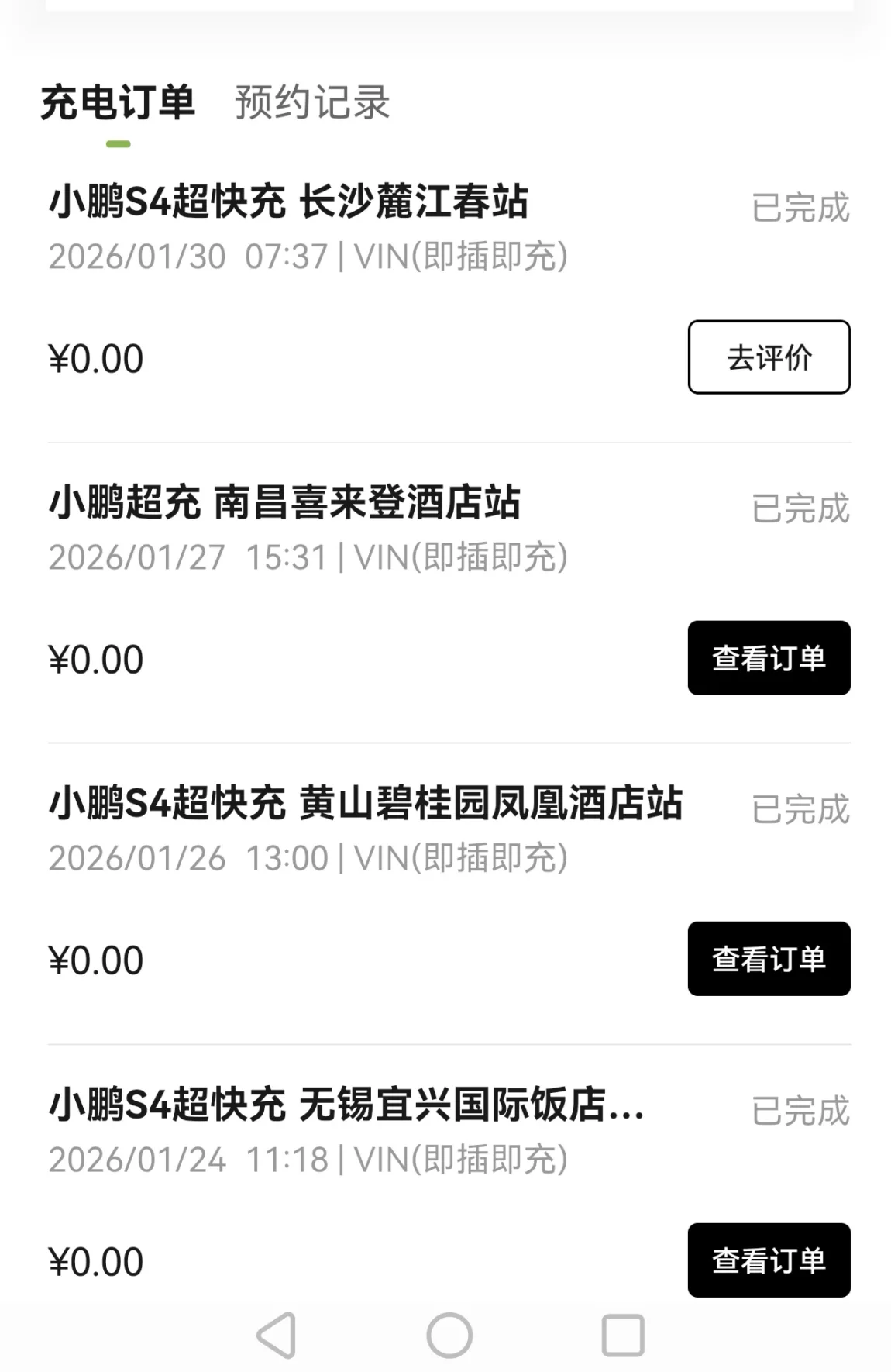Tap 去评价 for 长沙麓江春站 order
This screenshot has width=891, height=1372.
768,357
